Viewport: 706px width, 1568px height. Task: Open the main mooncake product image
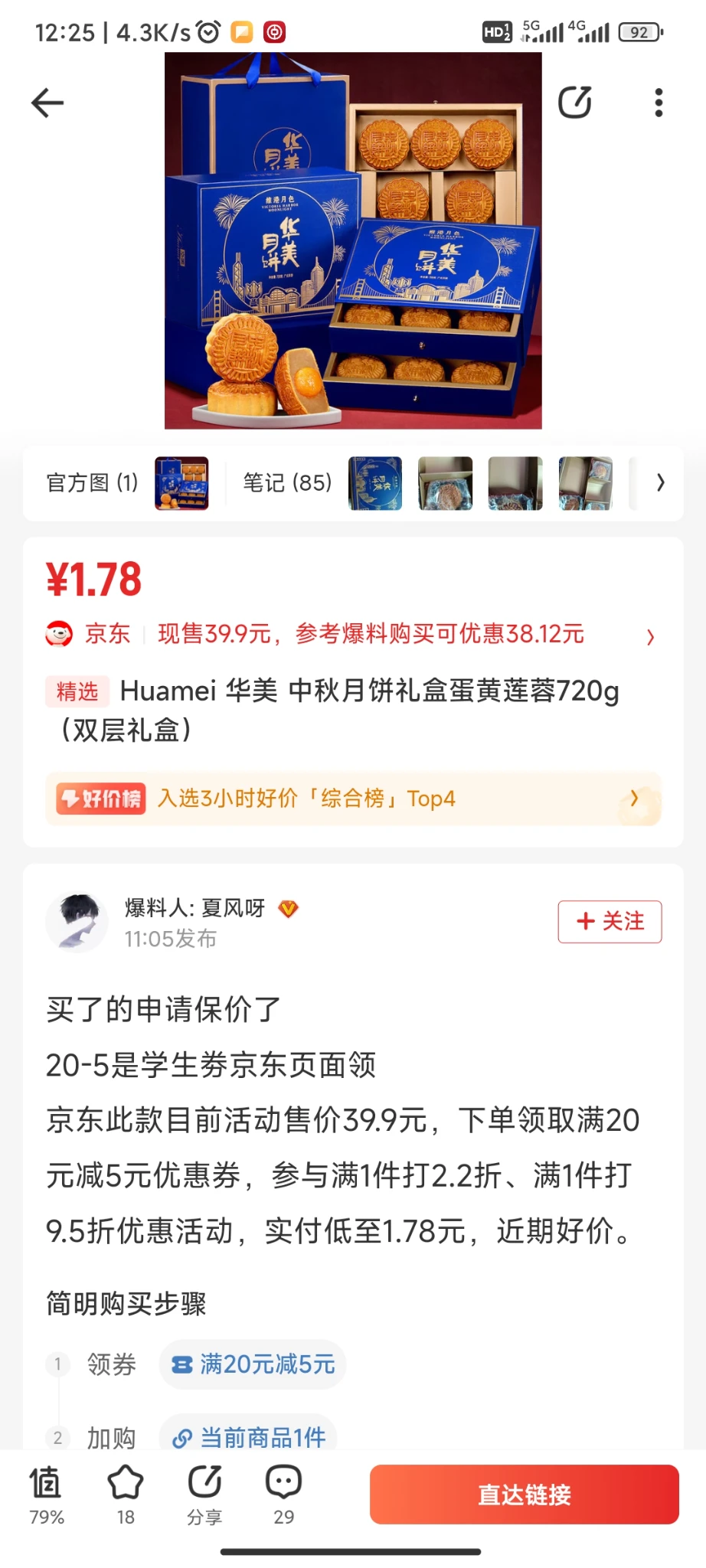click(353, 240)
